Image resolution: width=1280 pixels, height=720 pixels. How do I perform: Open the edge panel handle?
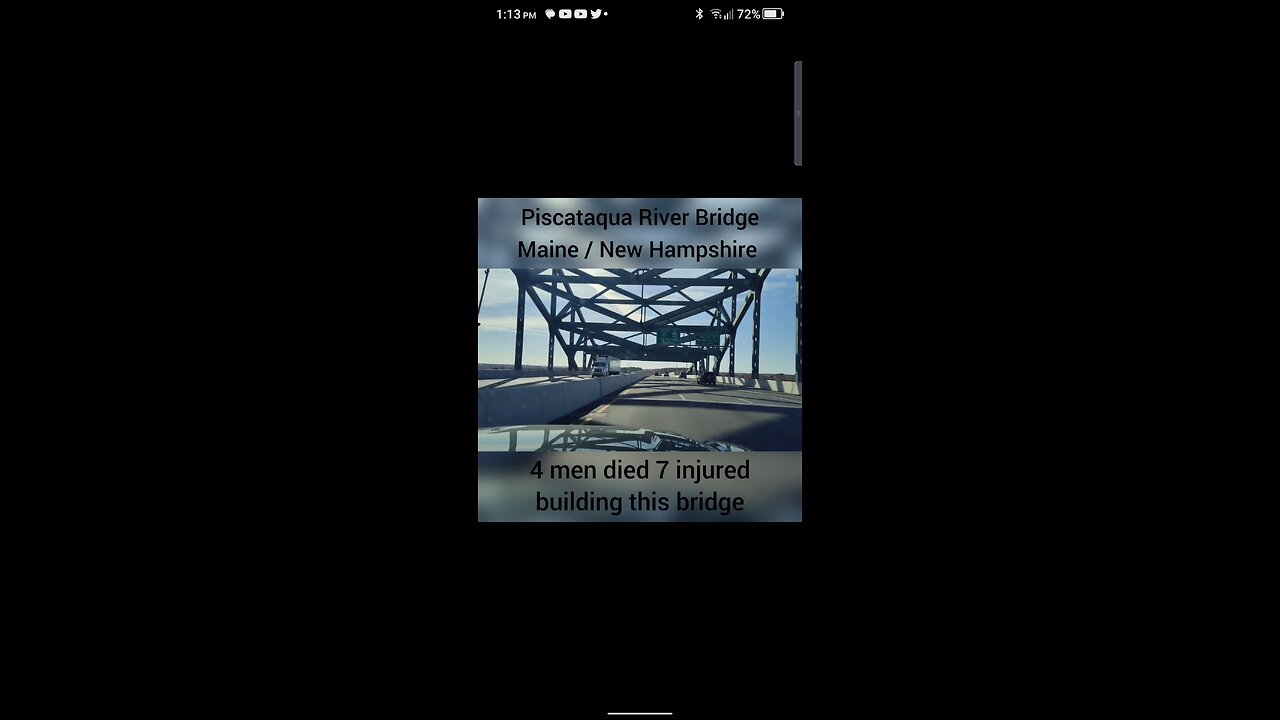(797, 113)
